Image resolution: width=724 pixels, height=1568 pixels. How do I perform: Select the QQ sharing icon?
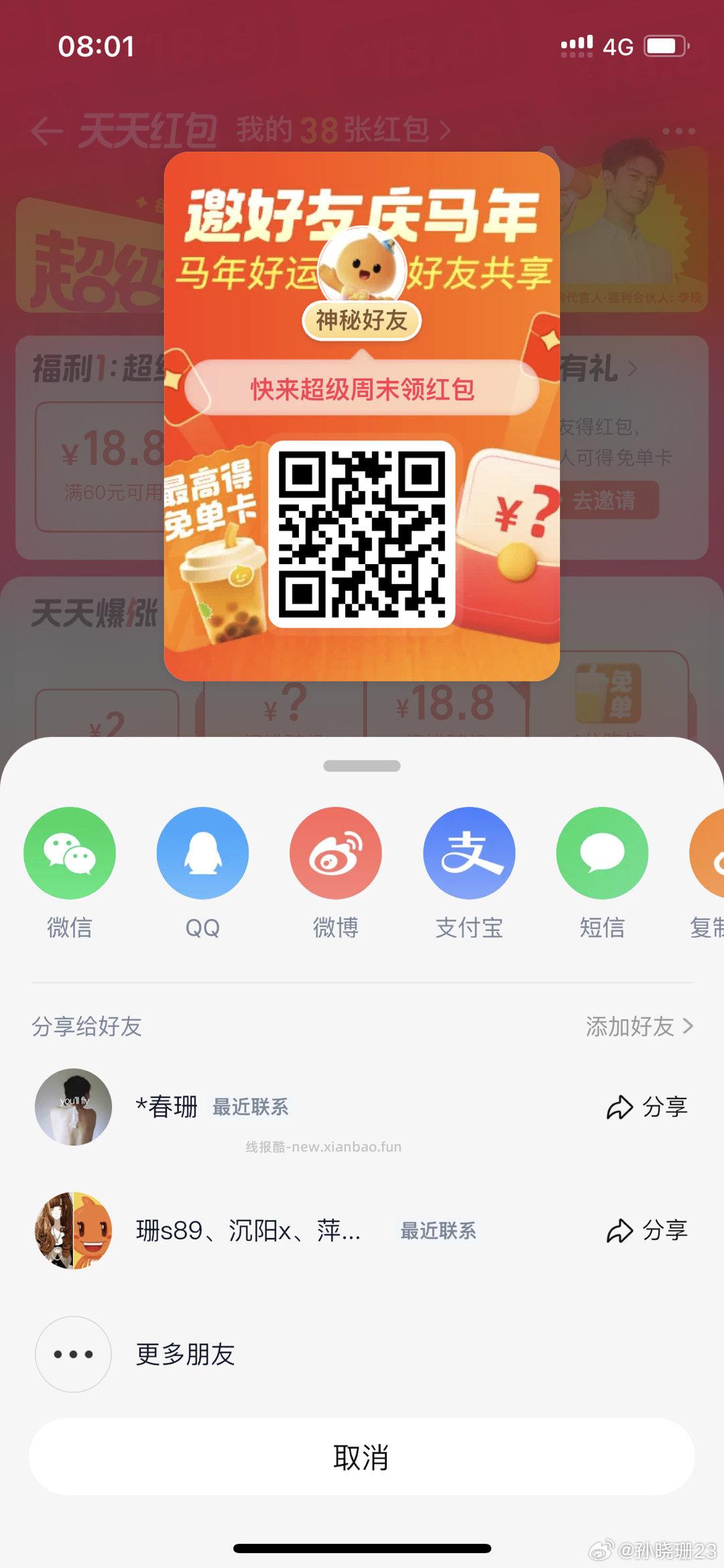point(203,852)
